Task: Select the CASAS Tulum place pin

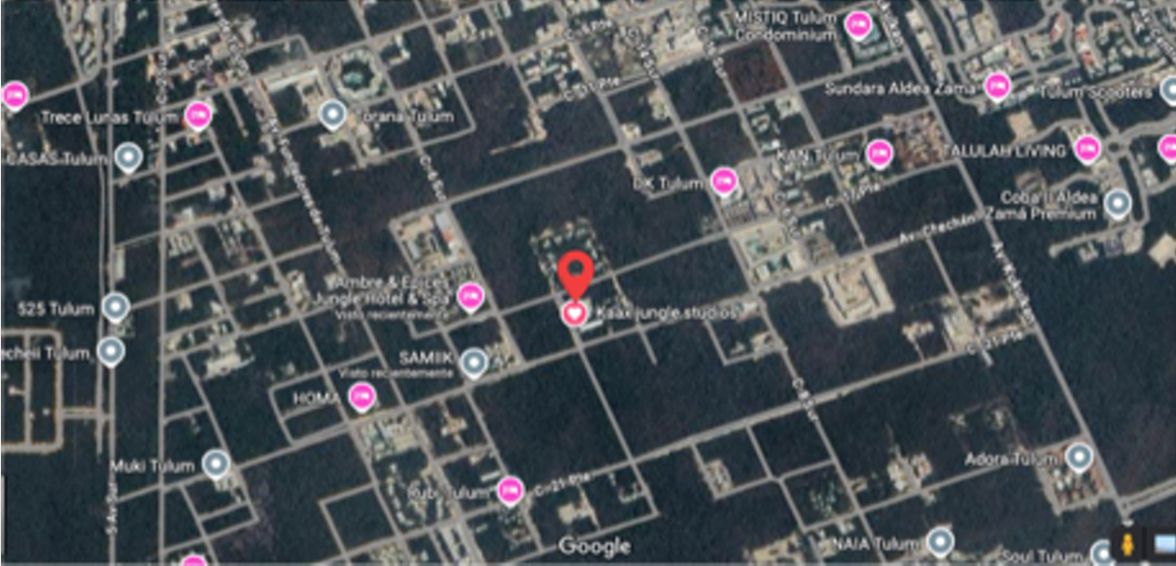Action: click(x=127, y=158)
